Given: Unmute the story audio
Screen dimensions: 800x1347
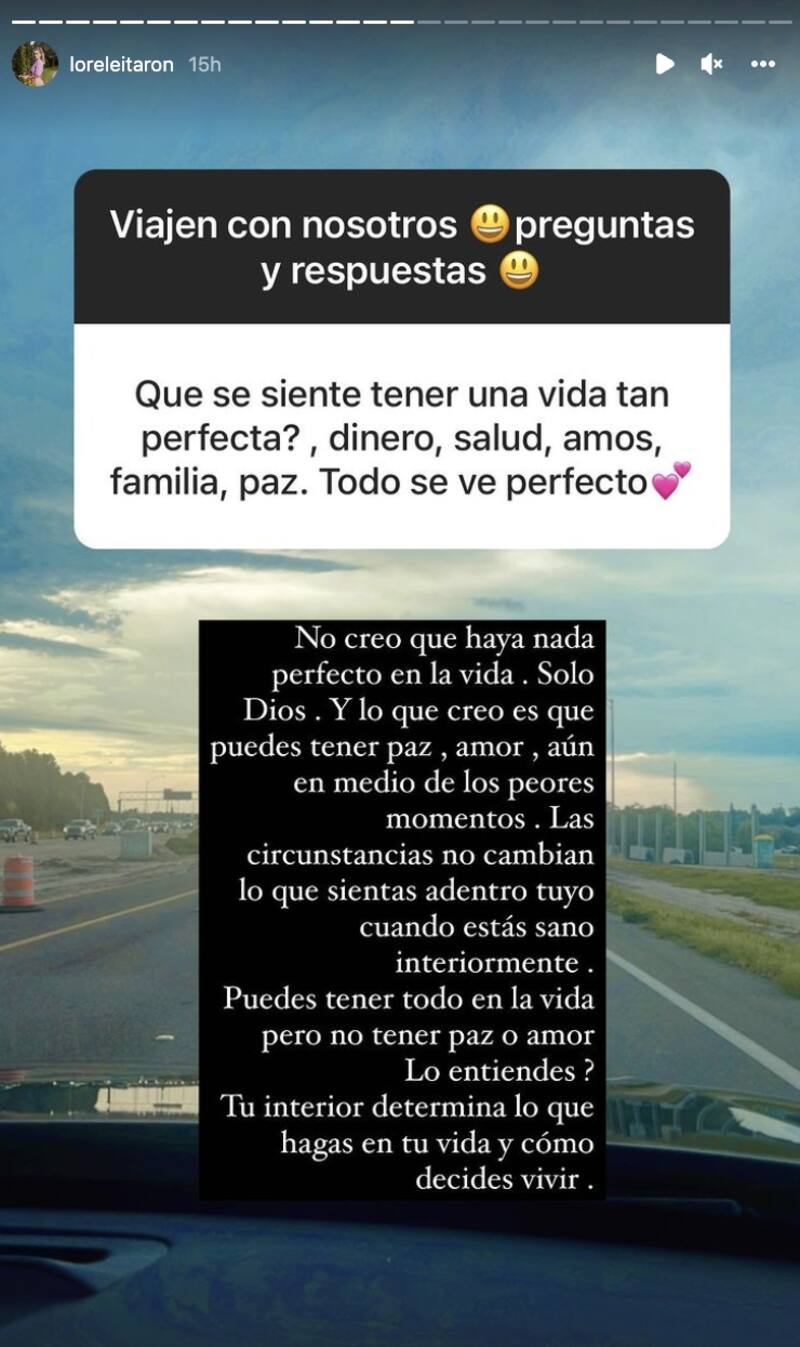Looking at the screenshot, I should pyautogui.click(x=712, y=64).
